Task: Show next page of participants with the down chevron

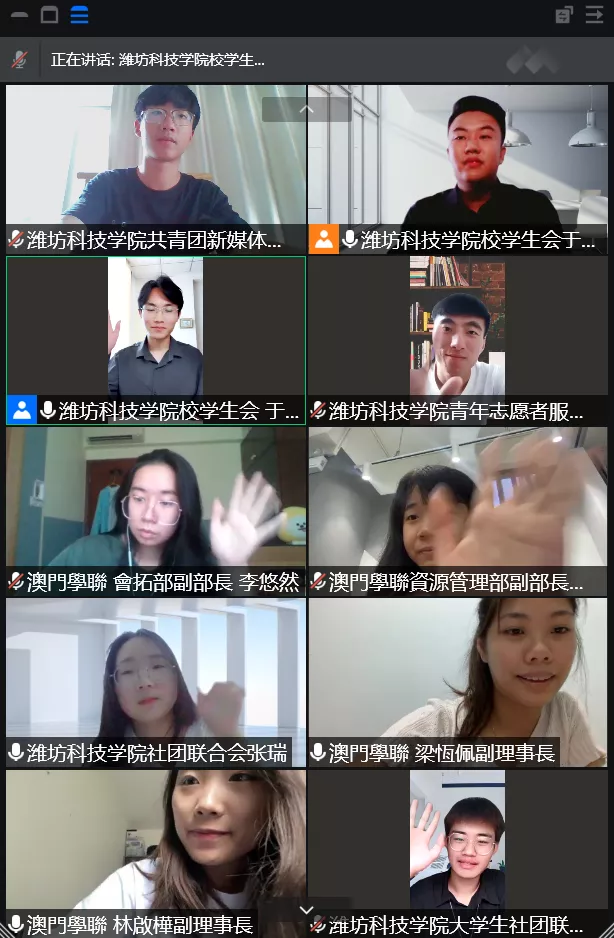Action: (306, 909)
